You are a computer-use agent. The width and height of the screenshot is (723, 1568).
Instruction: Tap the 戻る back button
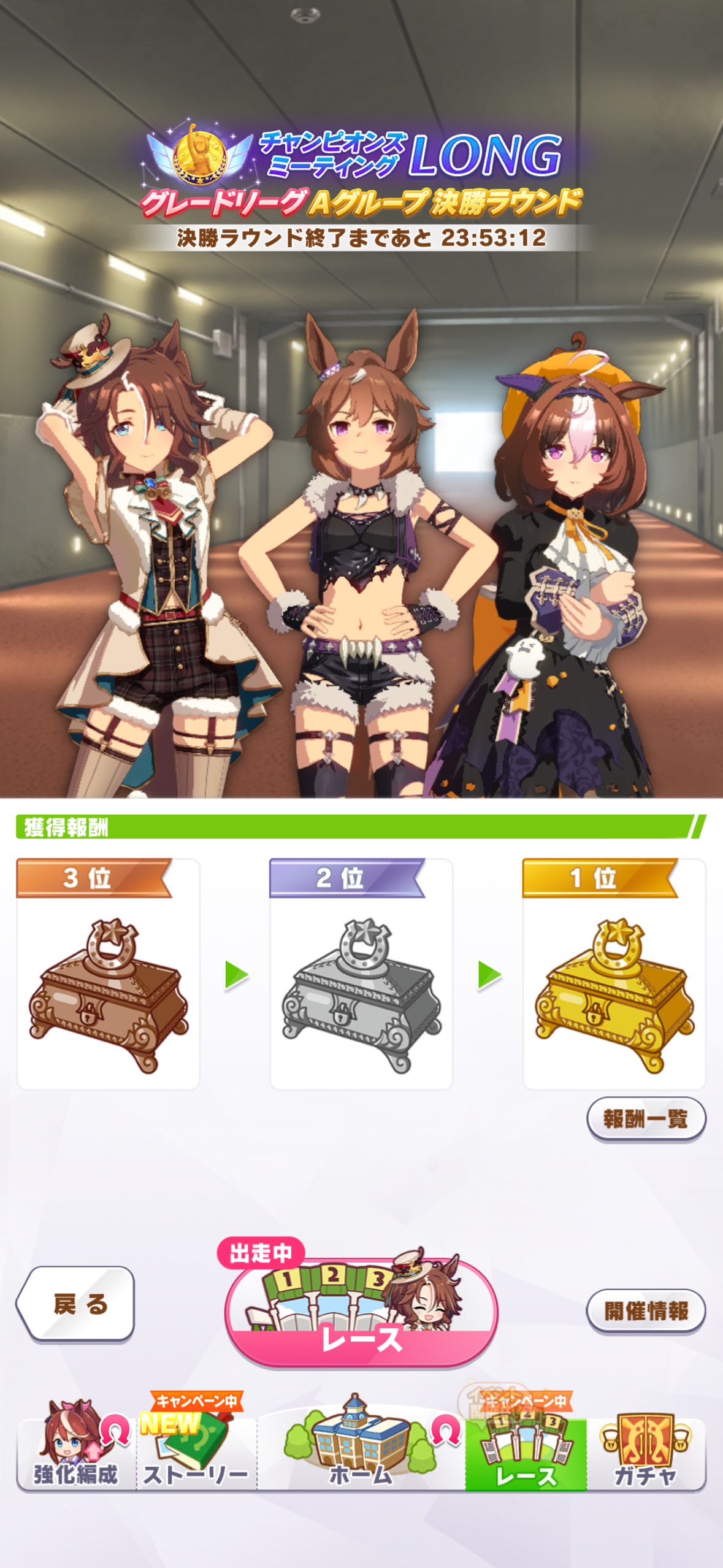tap(76, 1304)
